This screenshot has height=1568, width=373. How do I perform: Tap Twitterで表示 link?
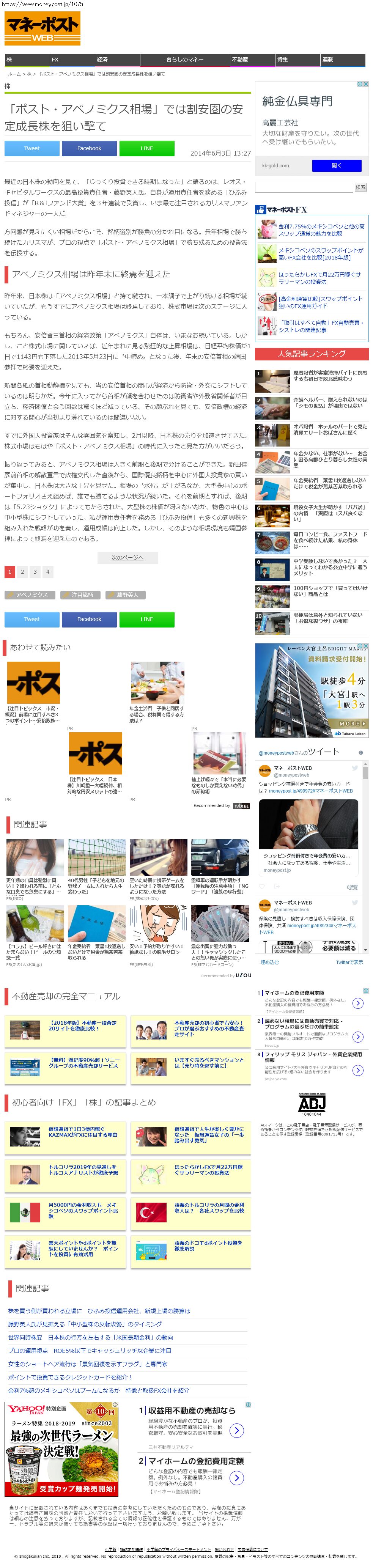point(349,963)
